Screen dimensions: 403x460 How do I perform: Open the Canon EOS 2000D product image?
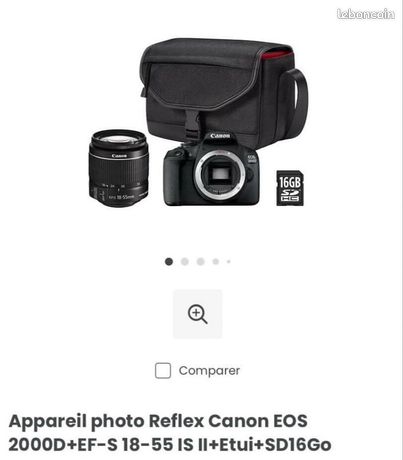coord(198,123)
